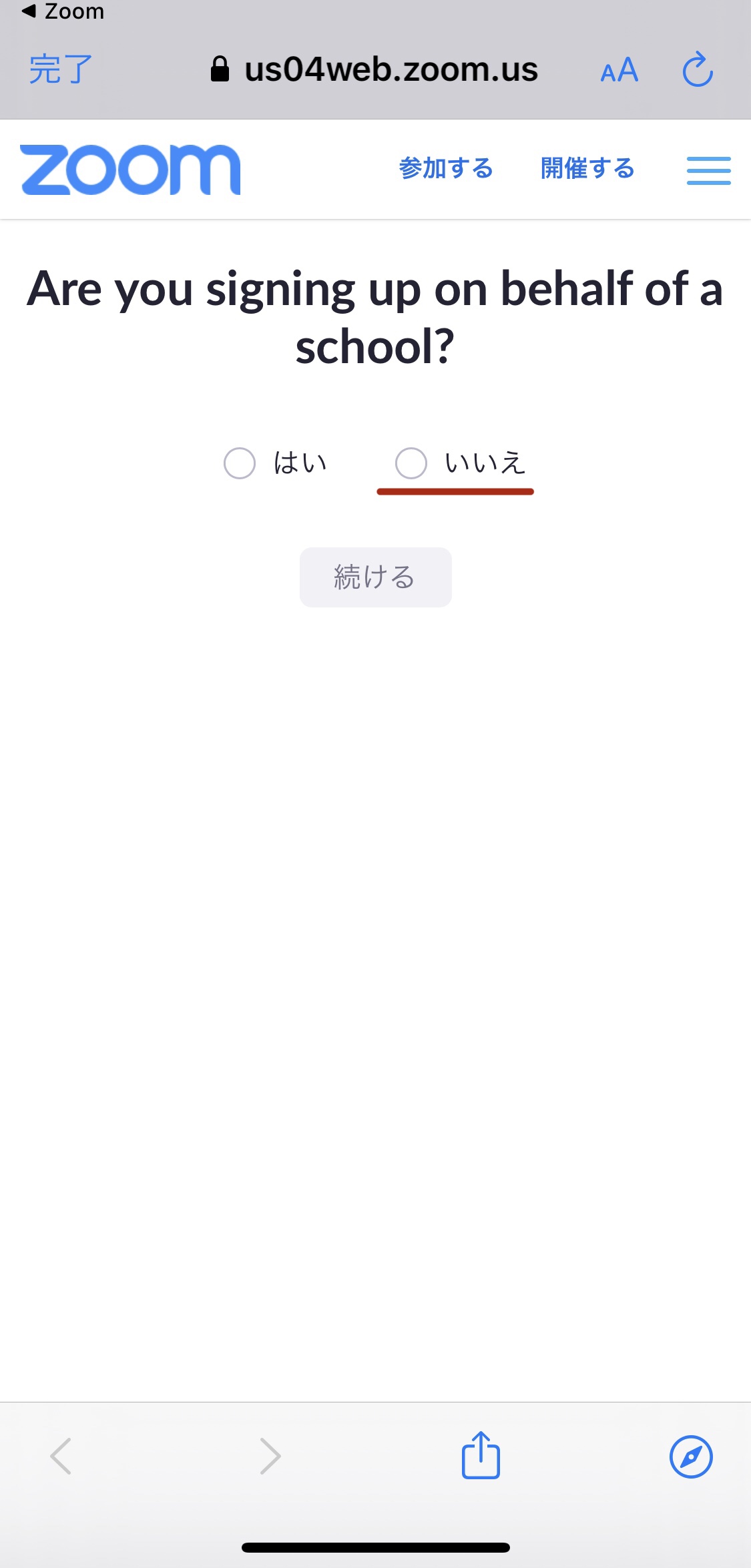Image resolution: width=751 pixels, height=1568 pixels.
Task: Open page in Safari compass icon
Action: [x=691, y=1457]
